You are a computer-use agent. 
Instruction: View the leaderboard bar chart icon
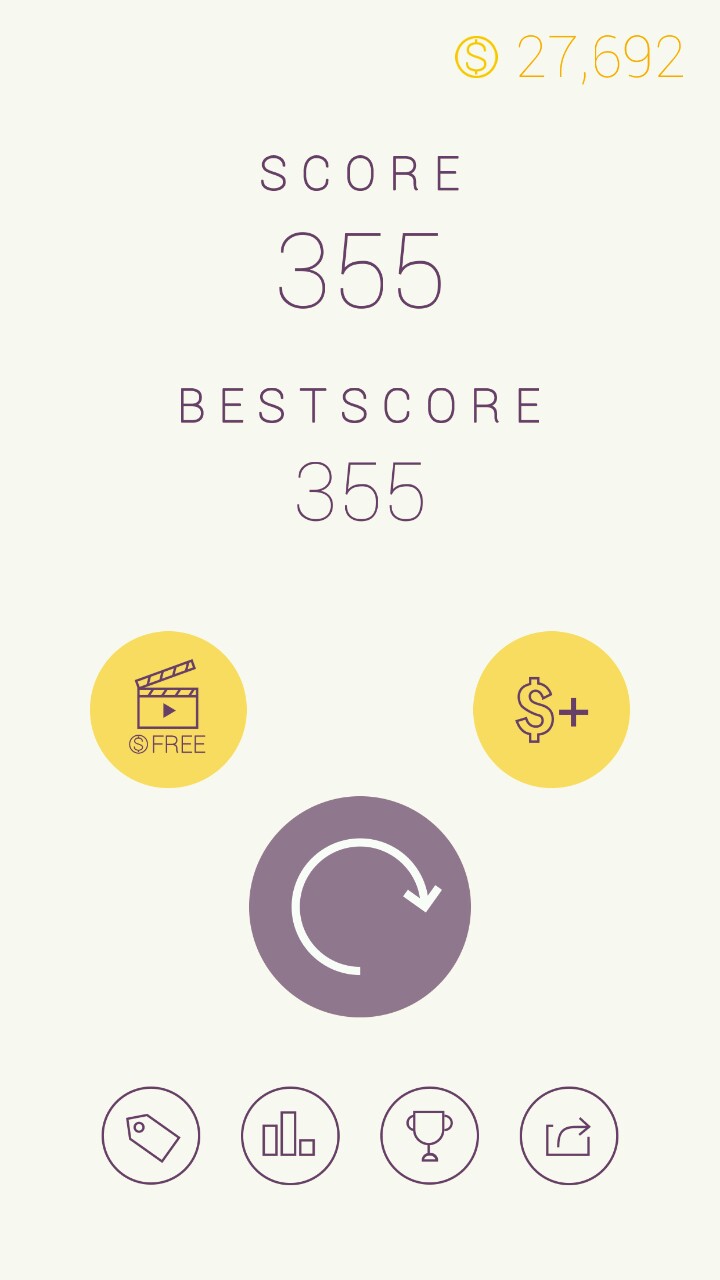point(290,1136)
